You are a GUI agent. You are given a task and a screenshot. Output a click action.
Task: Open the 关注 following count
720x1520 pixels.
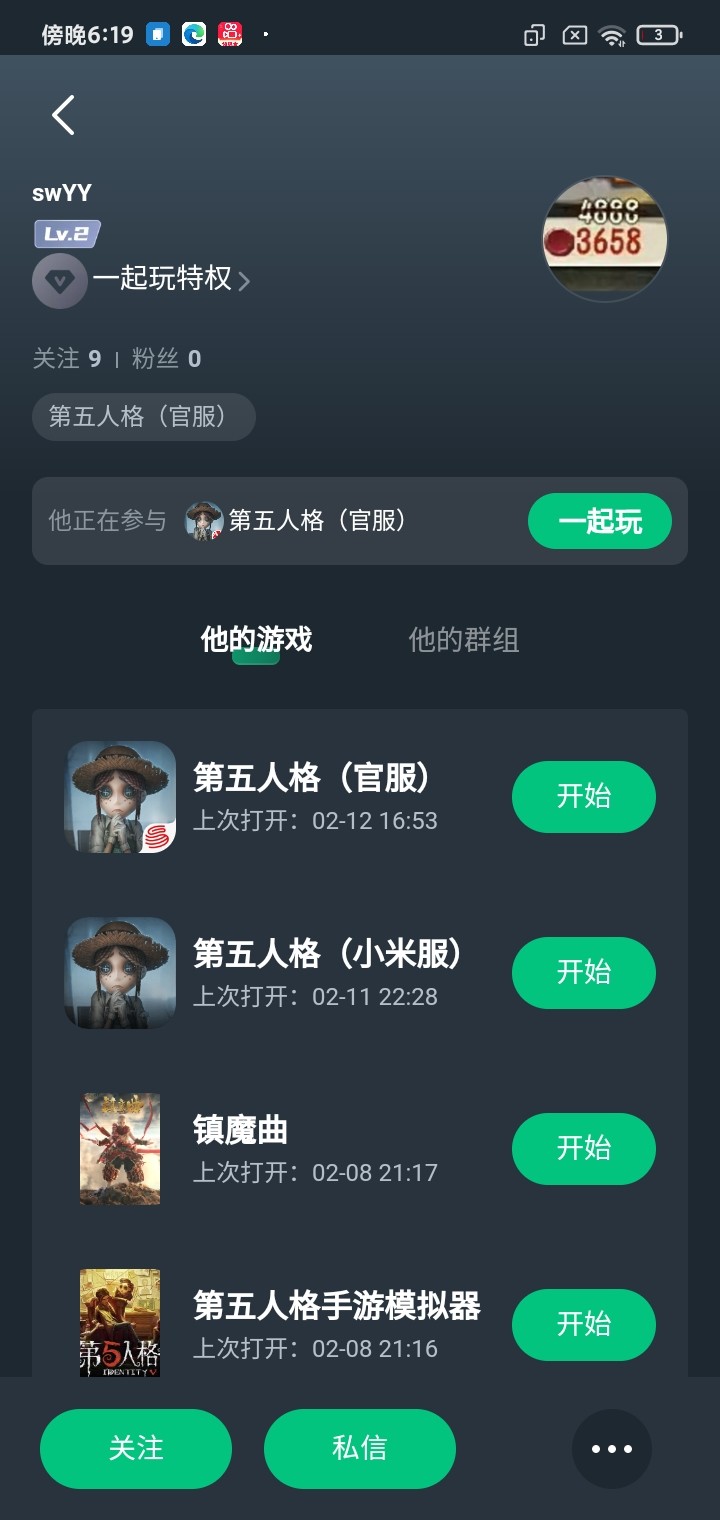(x=67, y=359)
